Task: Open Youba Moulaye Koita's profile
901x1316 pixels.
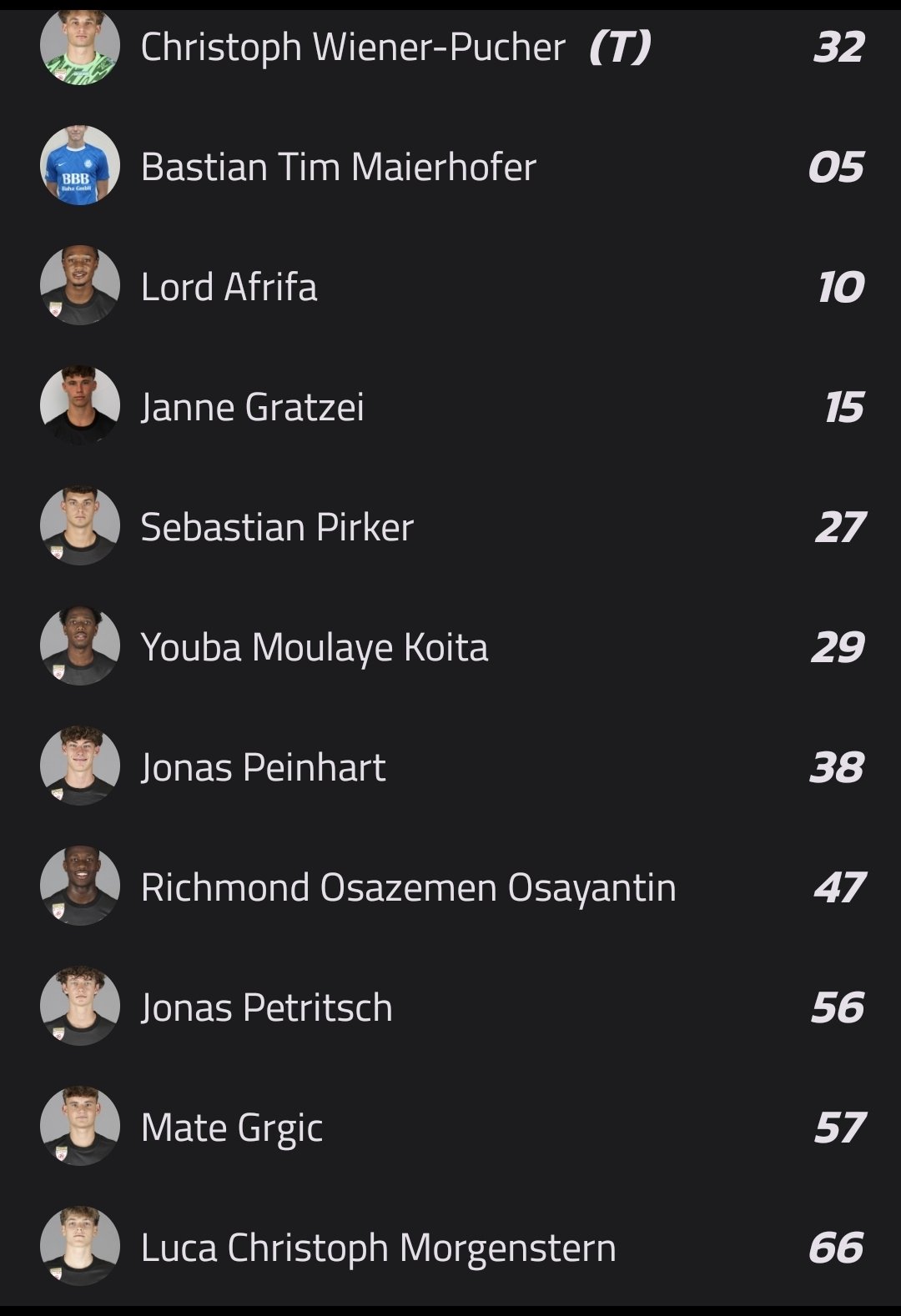Action: coord(314,647)
